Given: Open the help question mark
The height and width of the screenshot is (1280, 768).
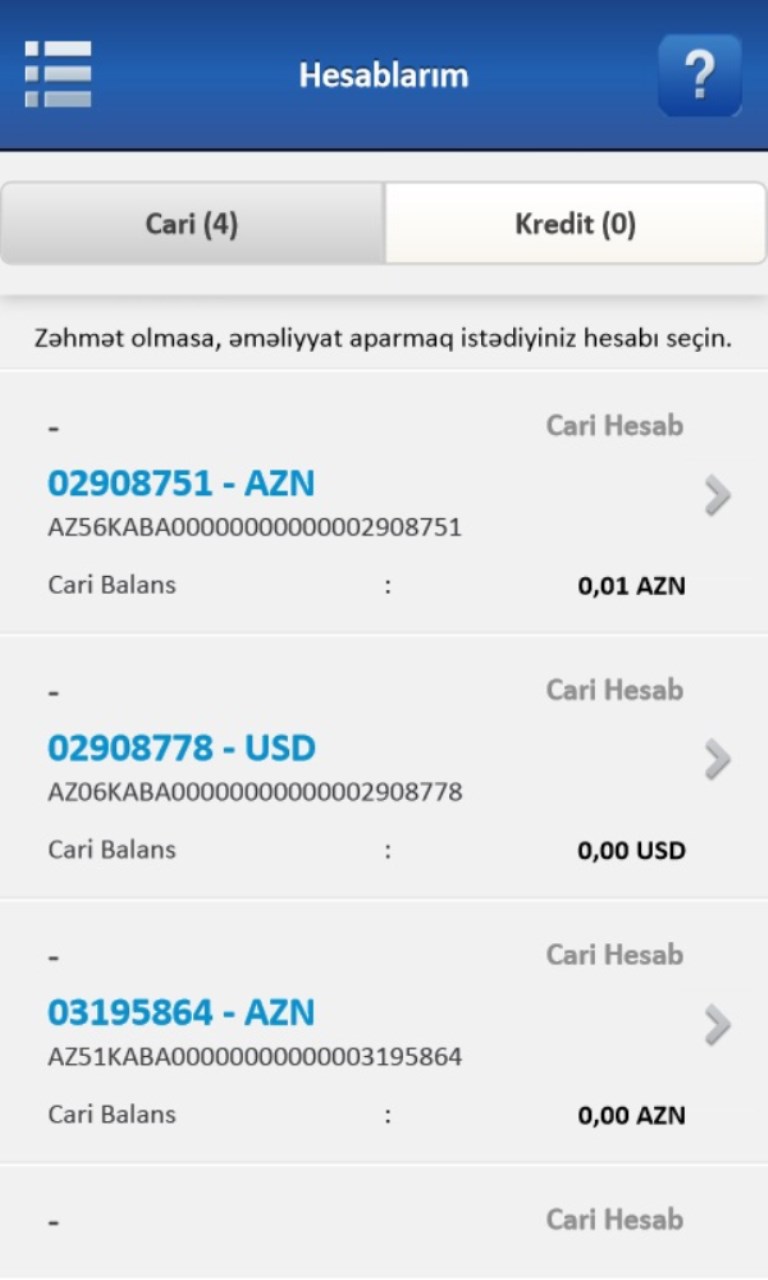Looking at the screenshot, I should click(699, 75).
